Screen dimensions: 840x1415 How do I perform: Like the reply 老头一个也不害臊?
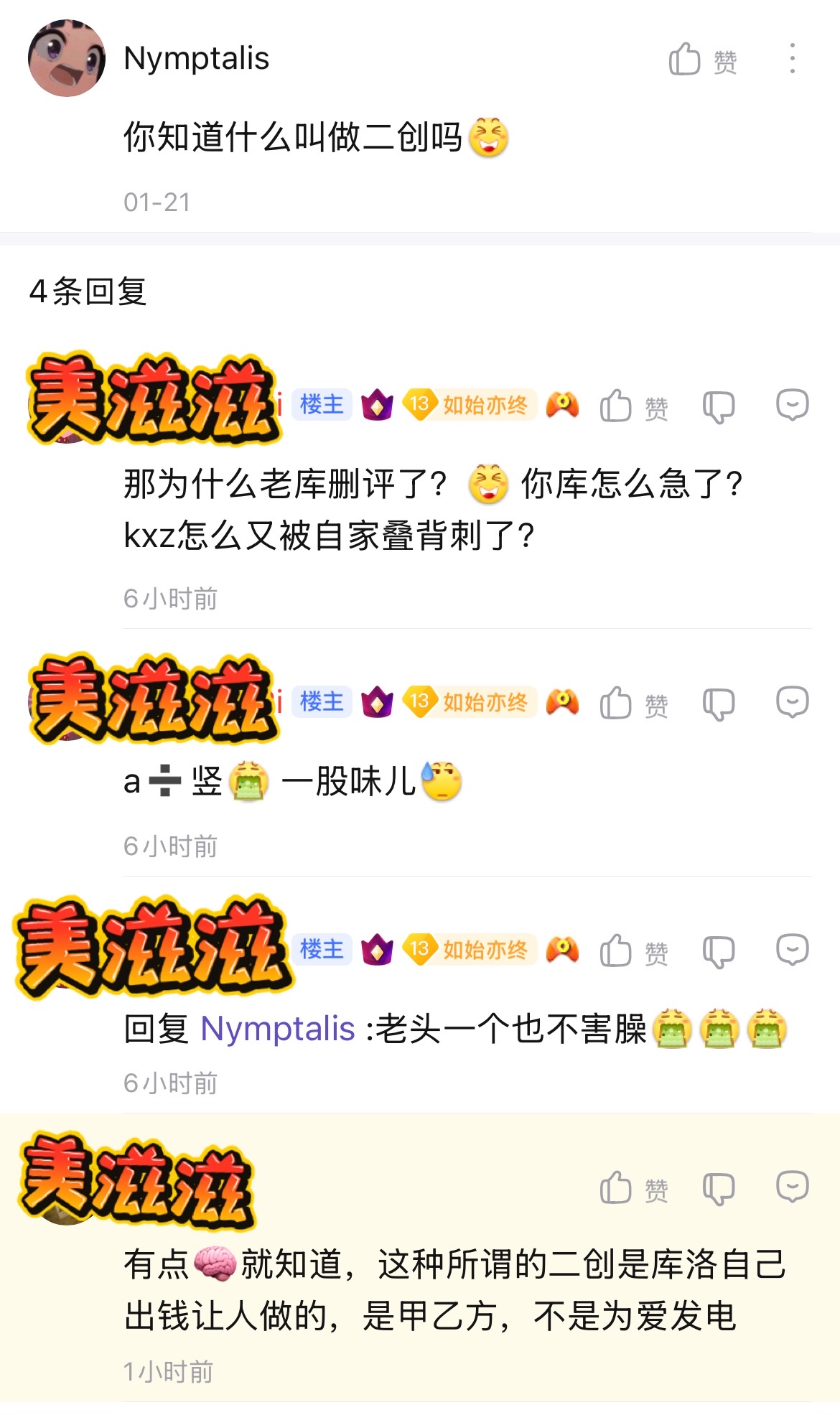[x=633, y=951]
